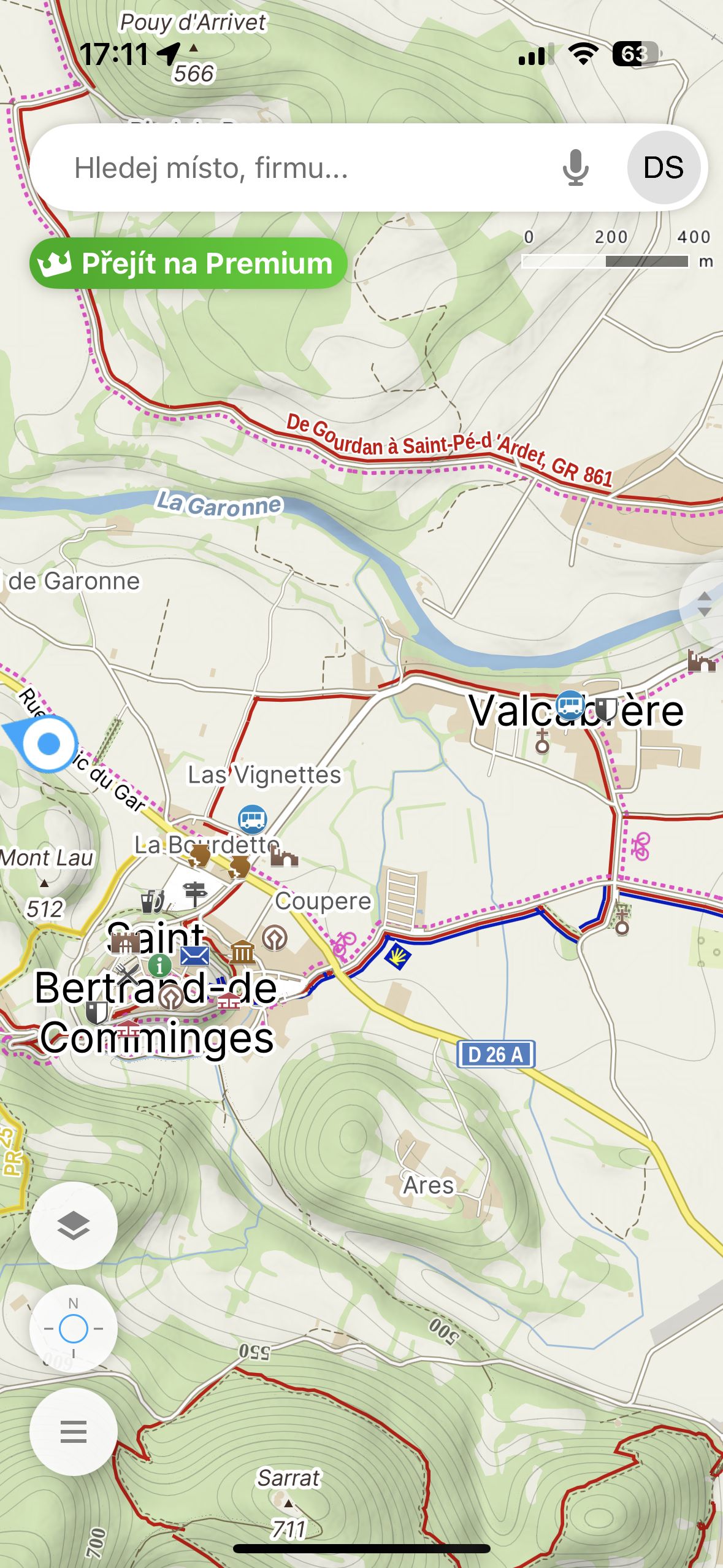Open the map layers selector
This screenshot has height=1568, width=723.
(74, 1226)
